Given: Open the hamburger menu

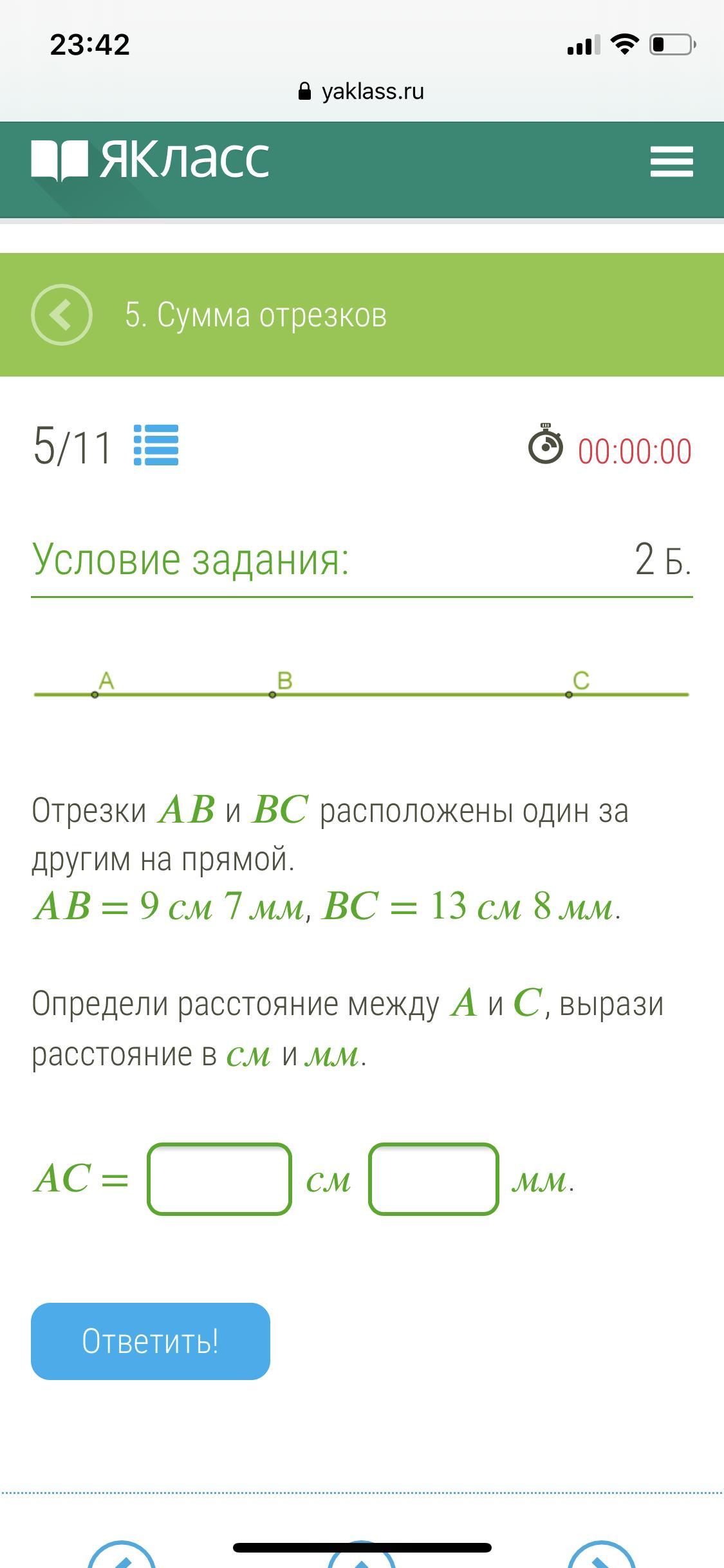Looking at the screenshot, I should 671,161.
